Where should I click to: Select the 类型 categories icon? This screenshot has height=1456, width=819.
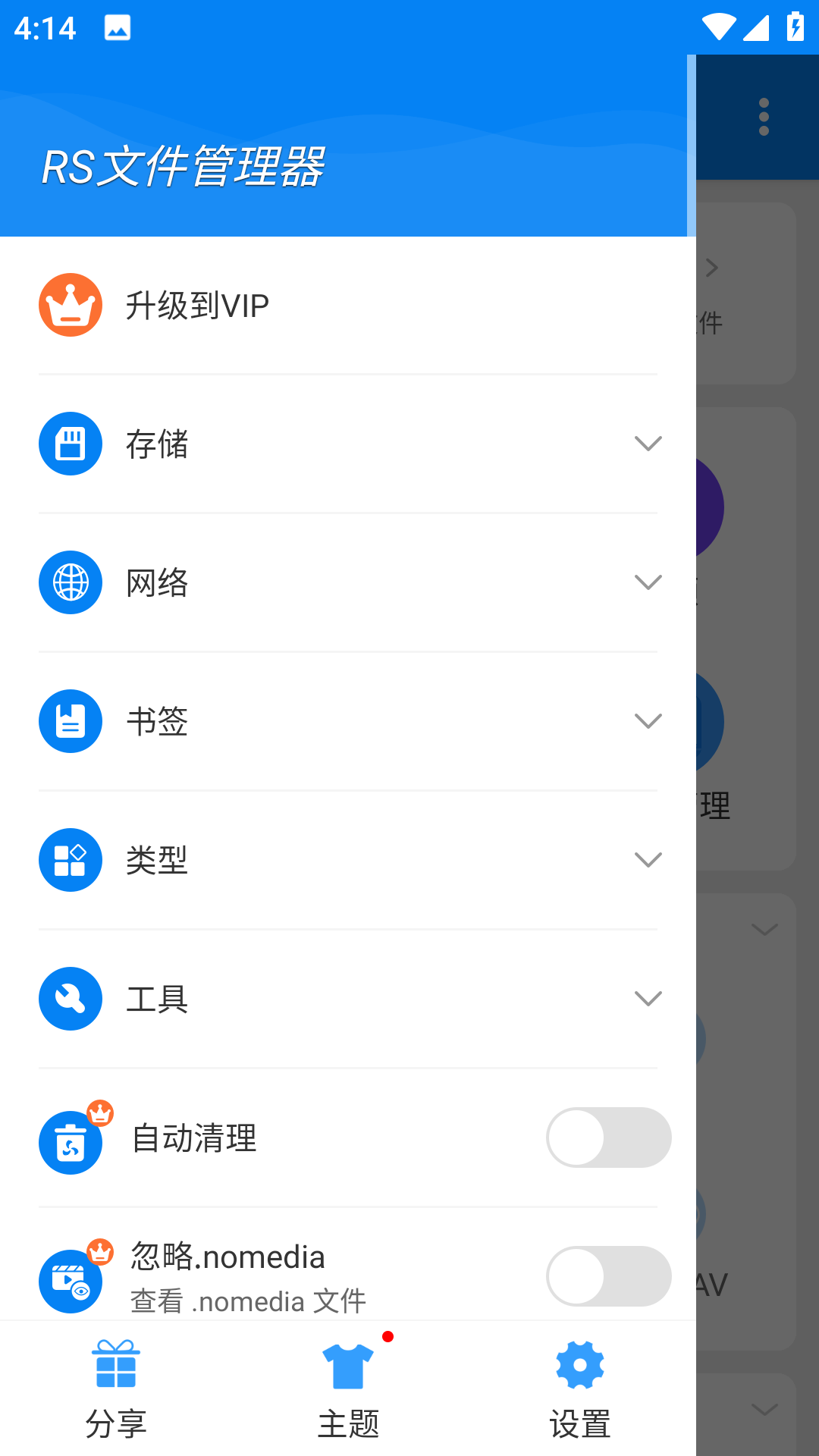tap(71, 860)
